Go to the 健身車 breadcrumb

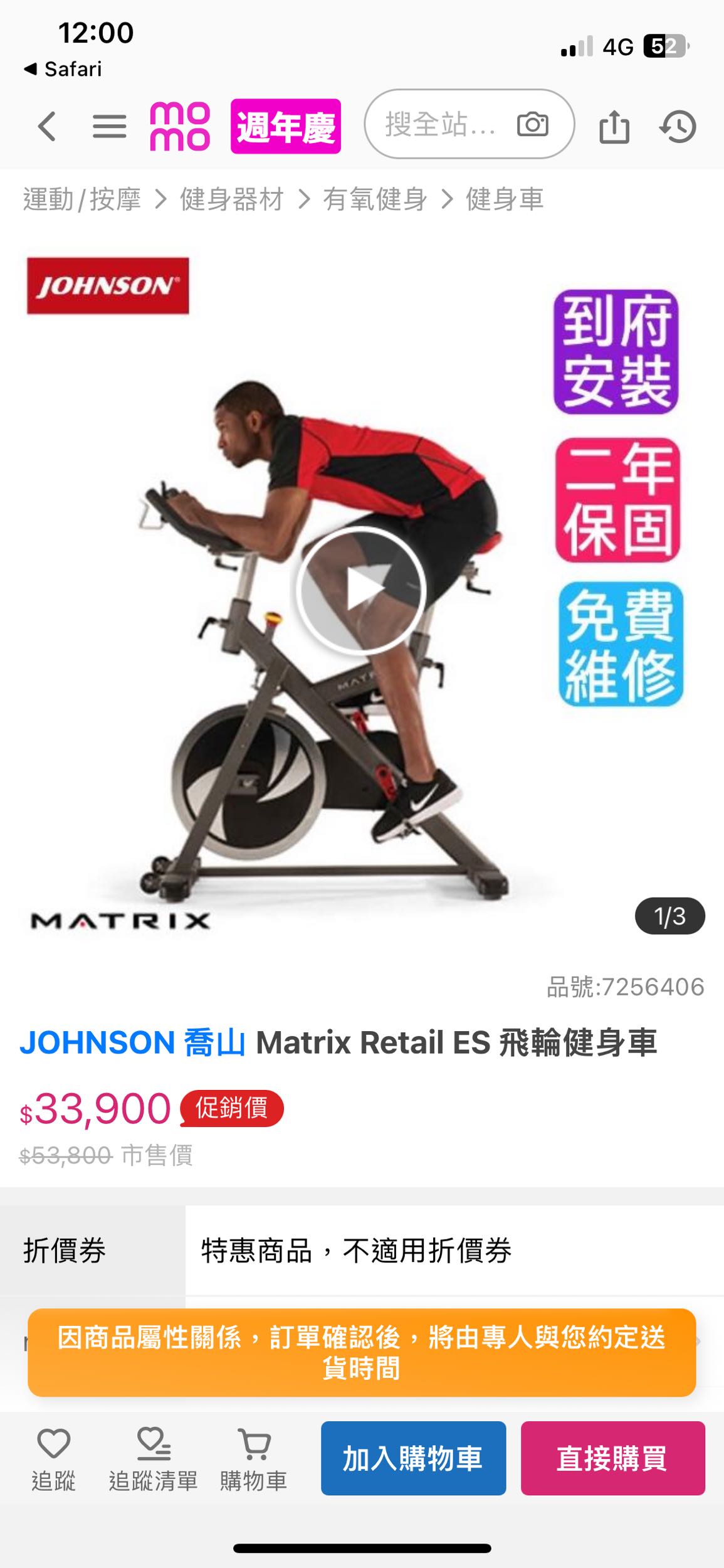click(504, 199)
